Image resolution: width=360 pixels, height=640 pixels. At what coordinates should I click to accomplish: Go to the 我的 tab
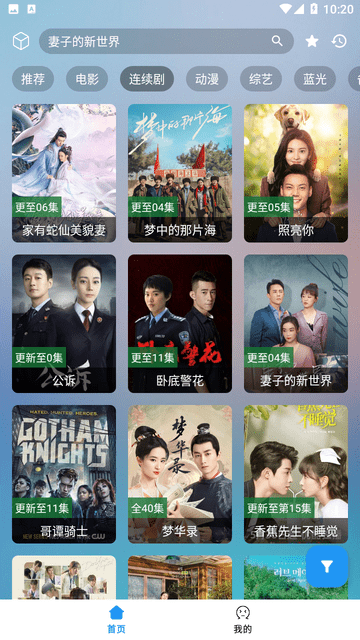pyautogui.click(x=243, y=620)
